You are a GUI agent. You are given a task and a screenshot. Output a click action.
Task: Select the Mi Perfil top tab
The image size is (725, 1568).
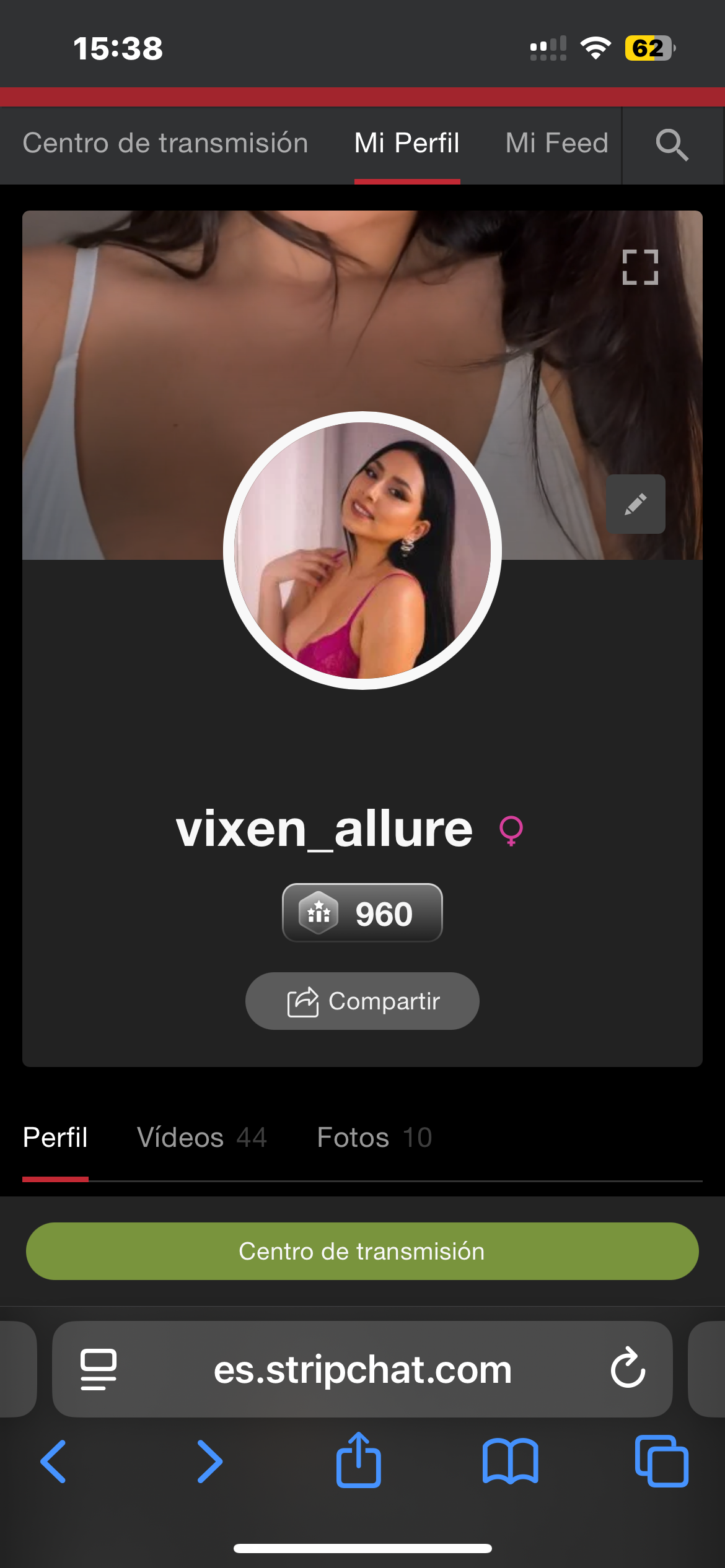[x=406, y=143]
